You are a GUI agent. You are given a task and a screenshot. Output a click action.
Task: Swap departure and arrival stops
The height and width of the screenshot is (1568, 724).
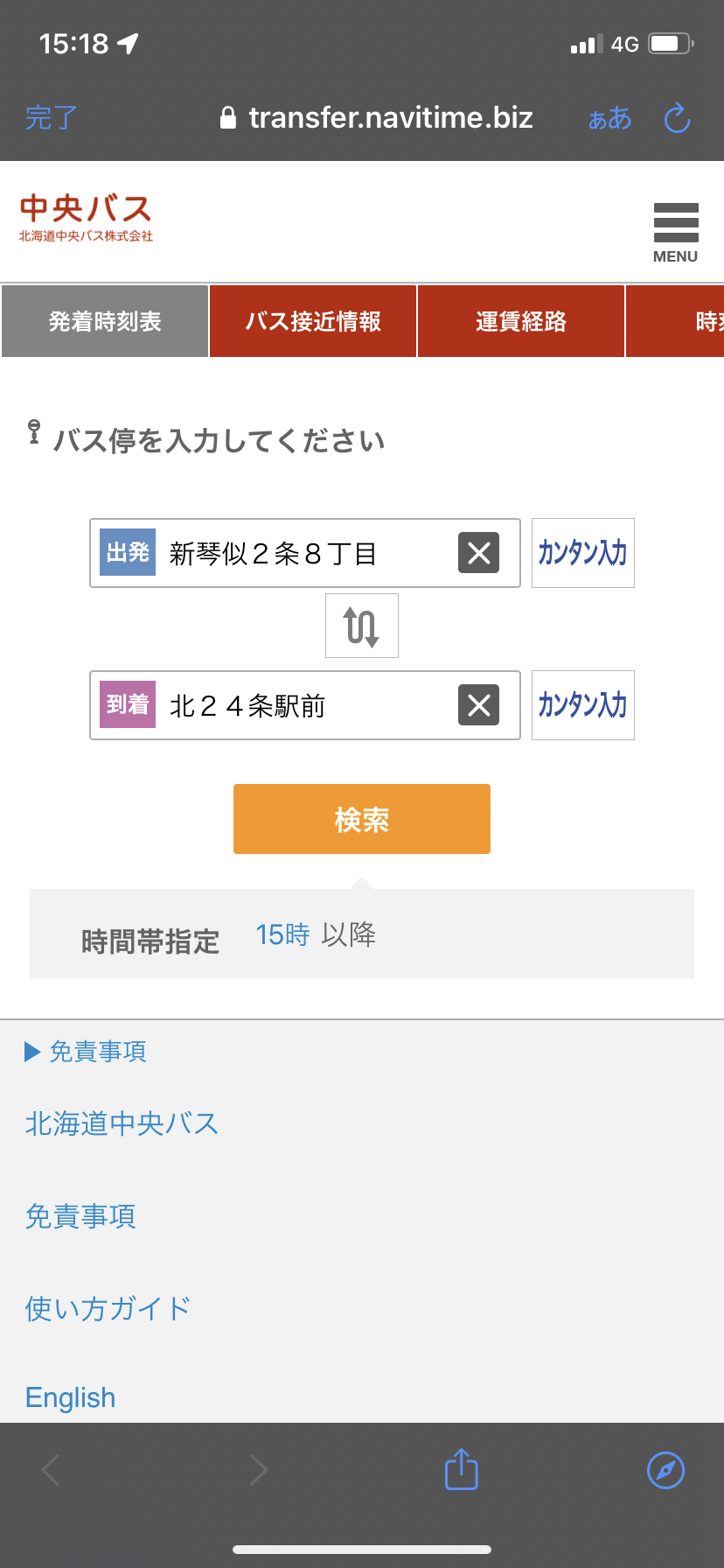click(x=362, y=626)
